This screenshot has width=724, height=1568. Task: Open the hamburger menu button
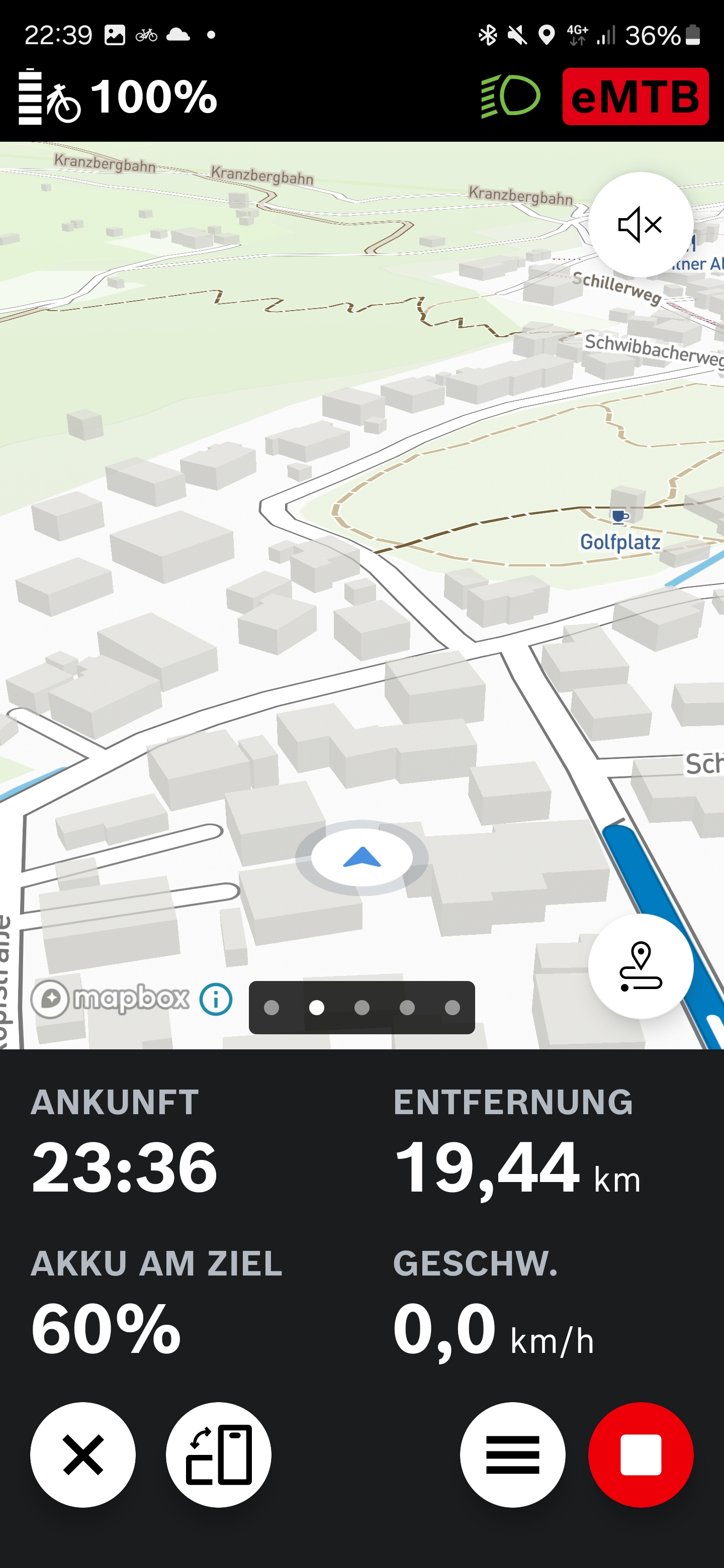point(512,1454)
